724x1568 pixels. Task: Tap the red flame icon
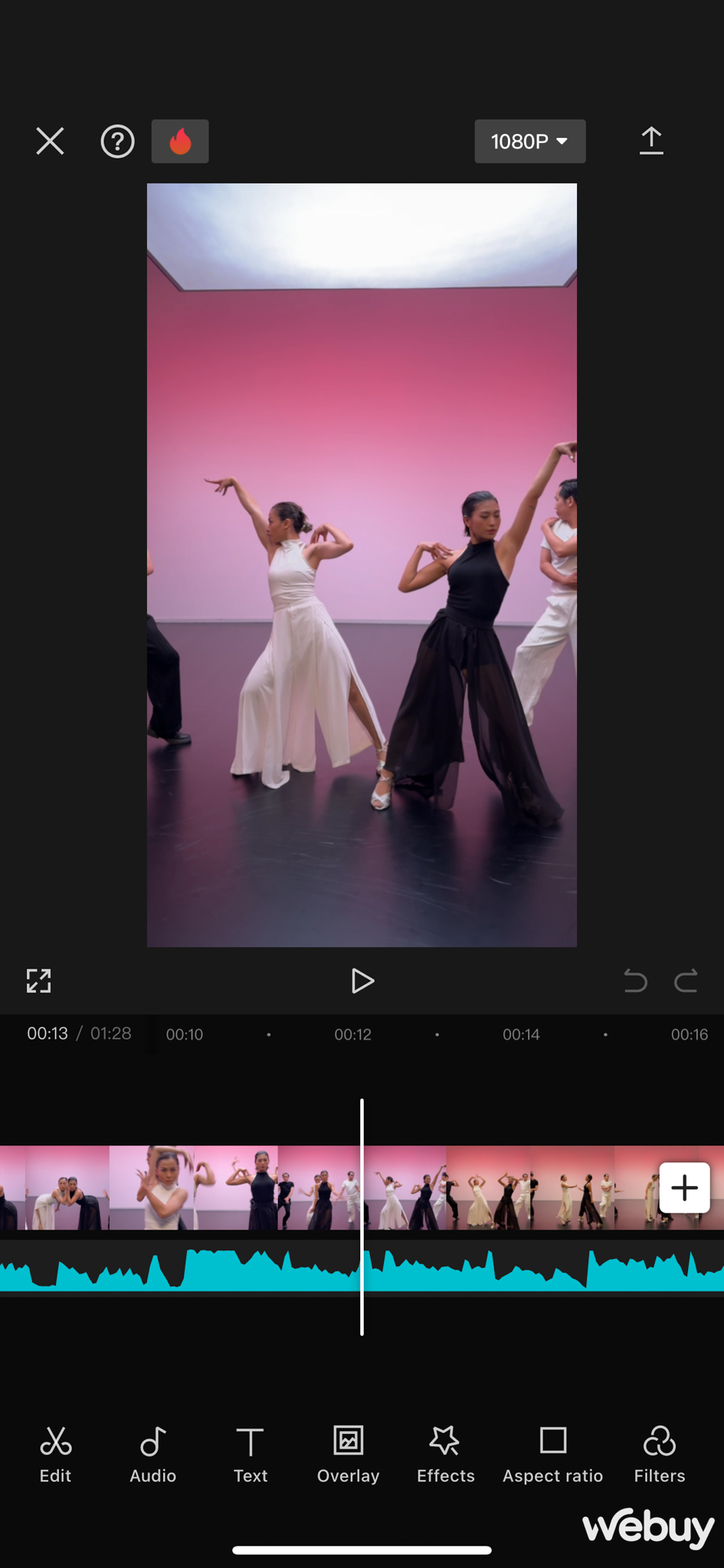click(x=180, y=142)
